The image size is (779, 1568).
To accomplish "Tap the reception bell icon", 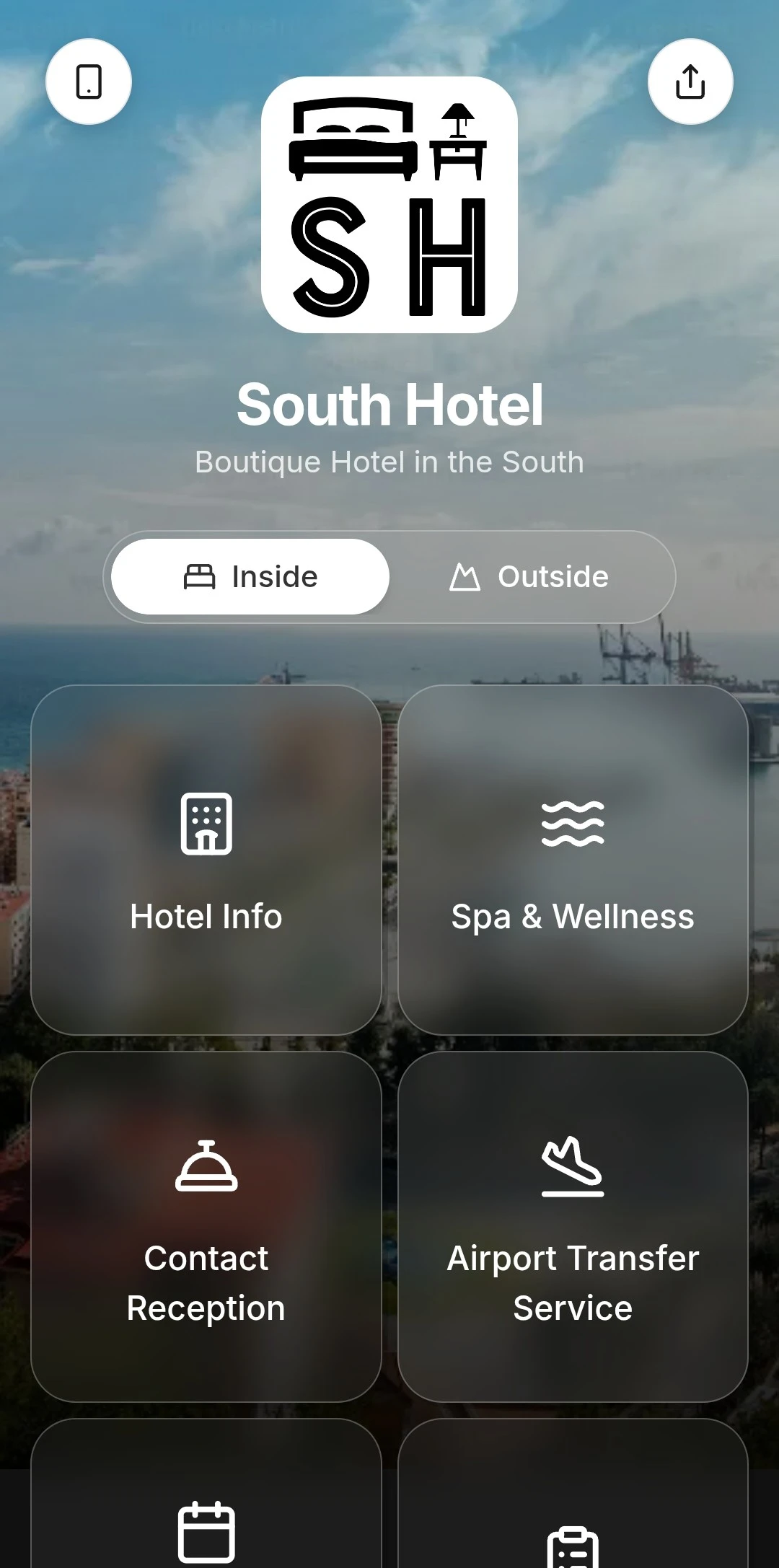I will pyautogui.click(x=206, y=1166).
